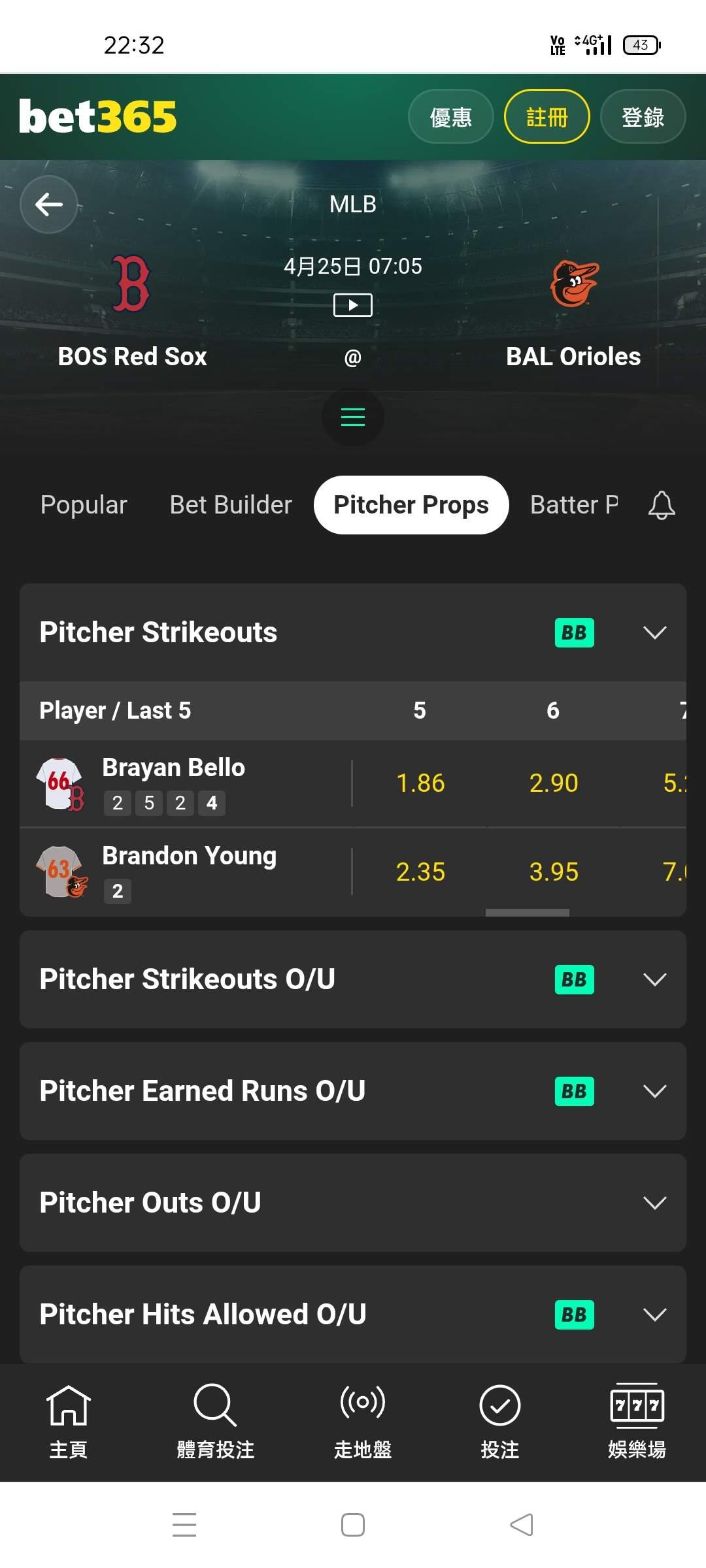
Task: Open the live stream play icon
Action: (x=353, y=305)
